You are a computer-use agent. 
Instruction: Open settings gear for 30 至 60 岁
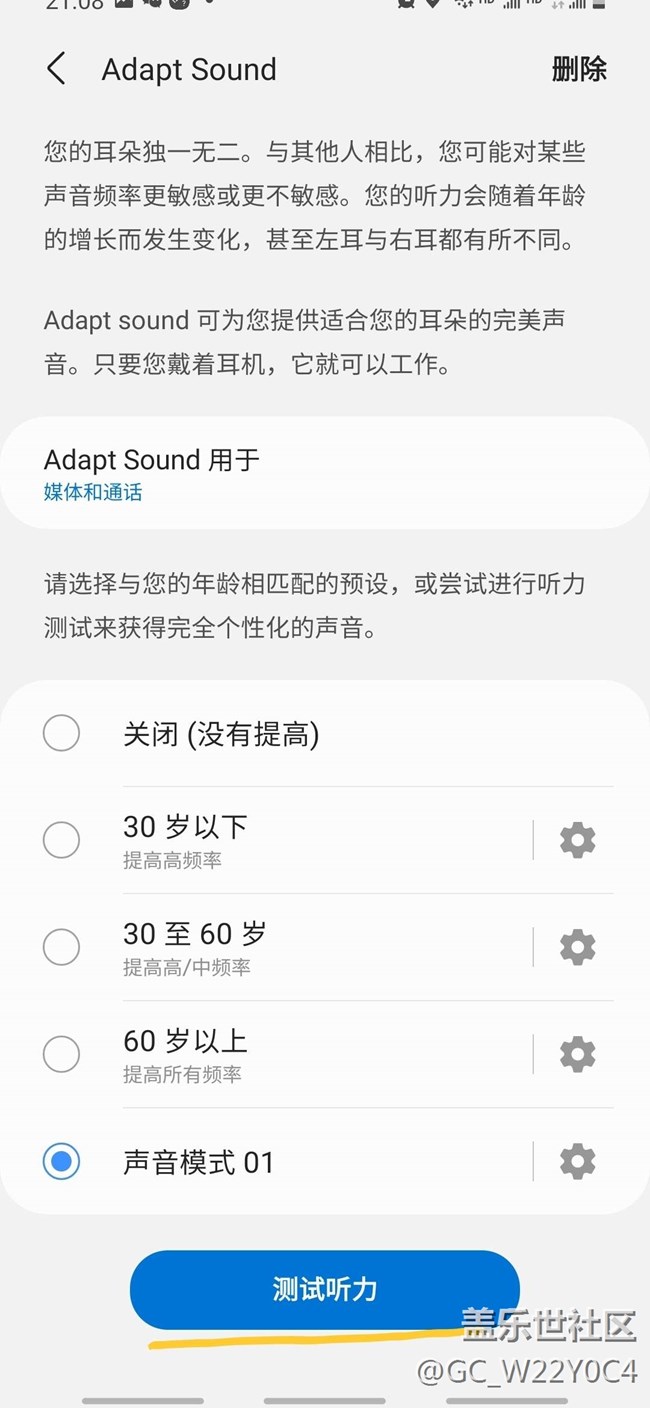[577, 947]
